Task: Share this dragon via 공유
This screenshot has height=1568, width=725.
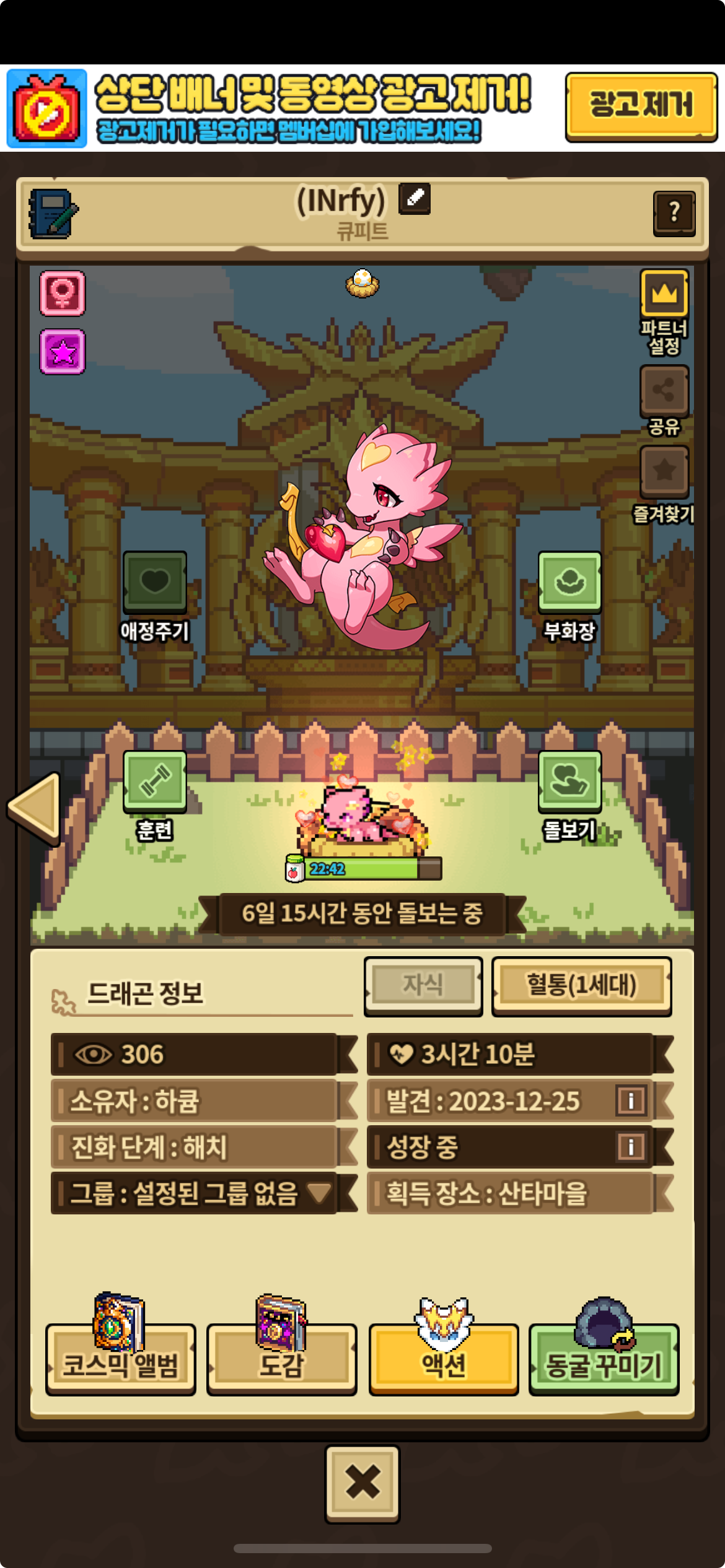Action: [664, 390]
